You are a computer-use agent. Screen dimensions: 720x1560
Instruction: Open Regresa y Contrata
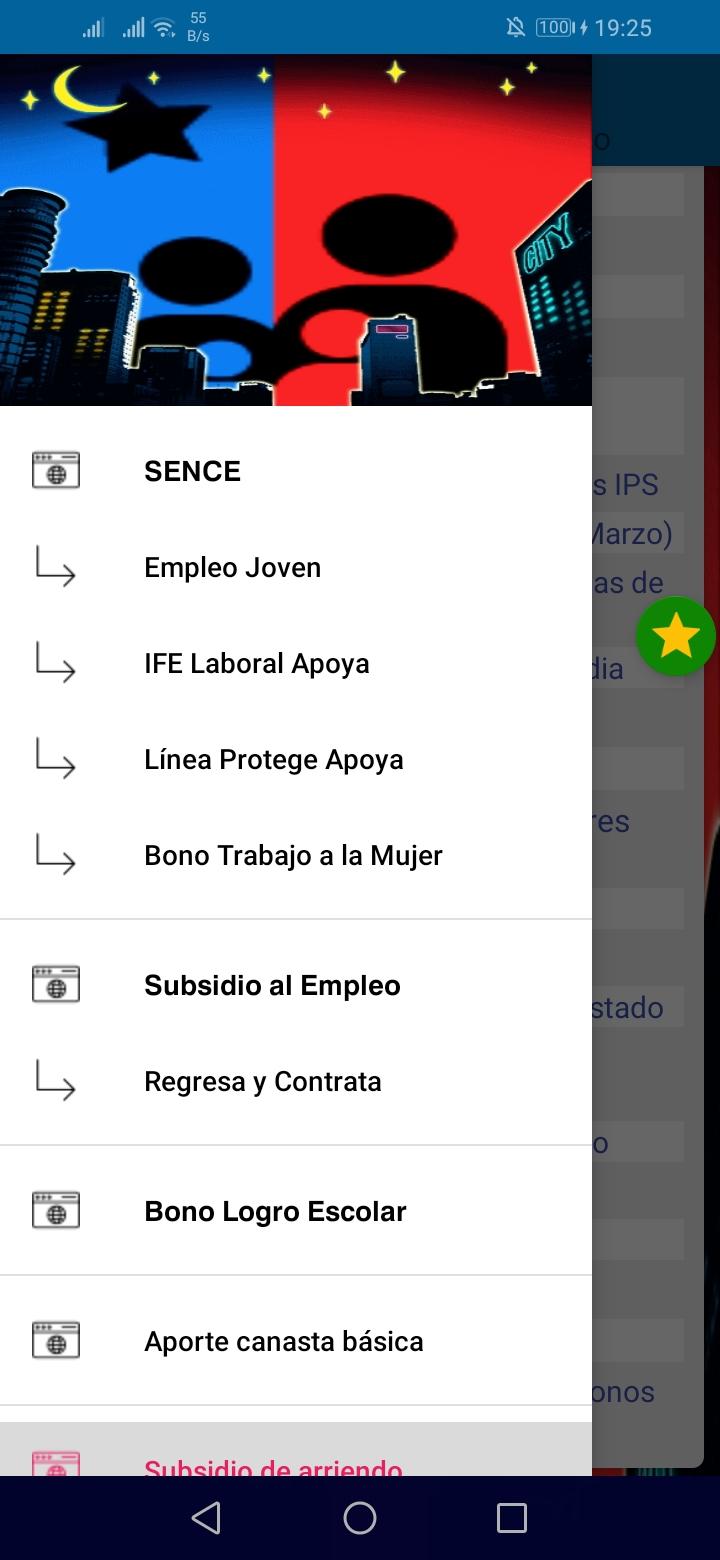tap(296, 1081)
